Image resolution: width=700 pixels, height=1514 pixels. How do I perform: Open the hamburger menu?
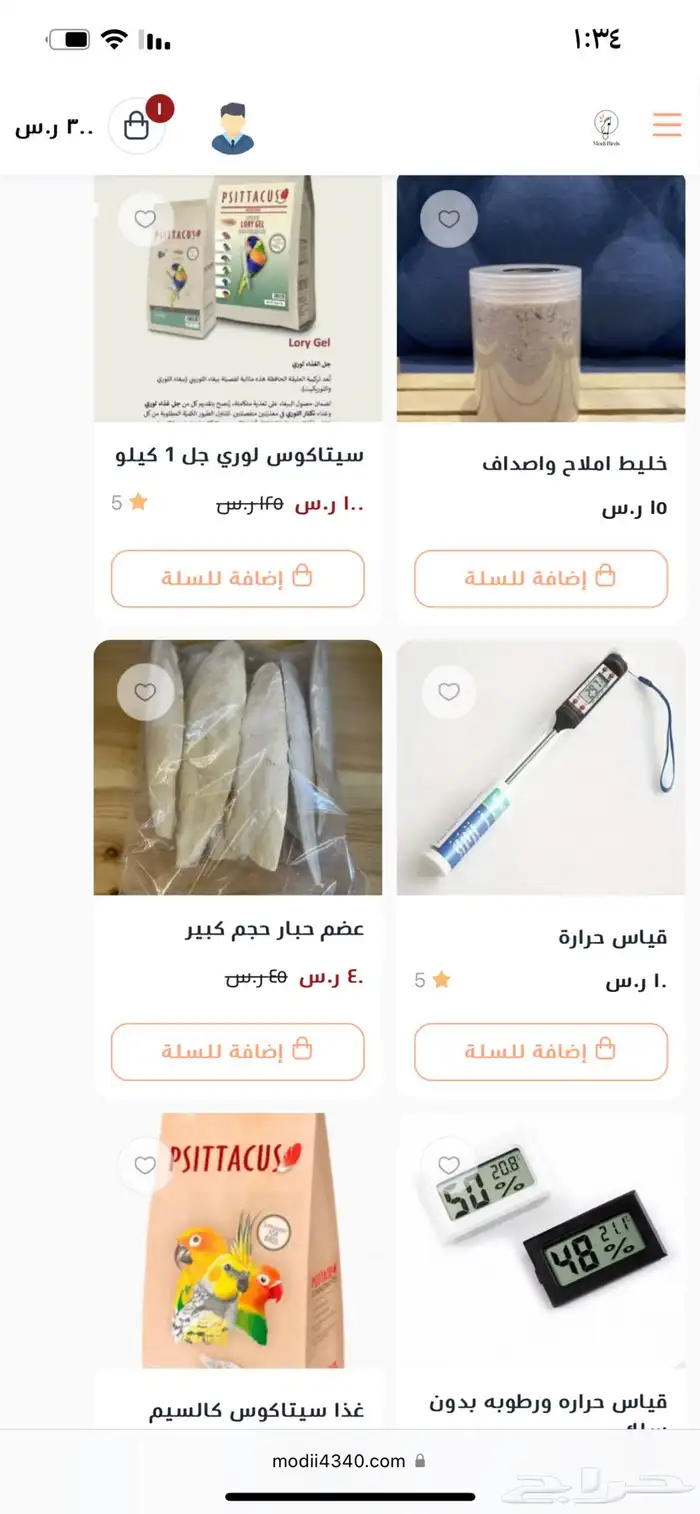[x=667, y=125]
